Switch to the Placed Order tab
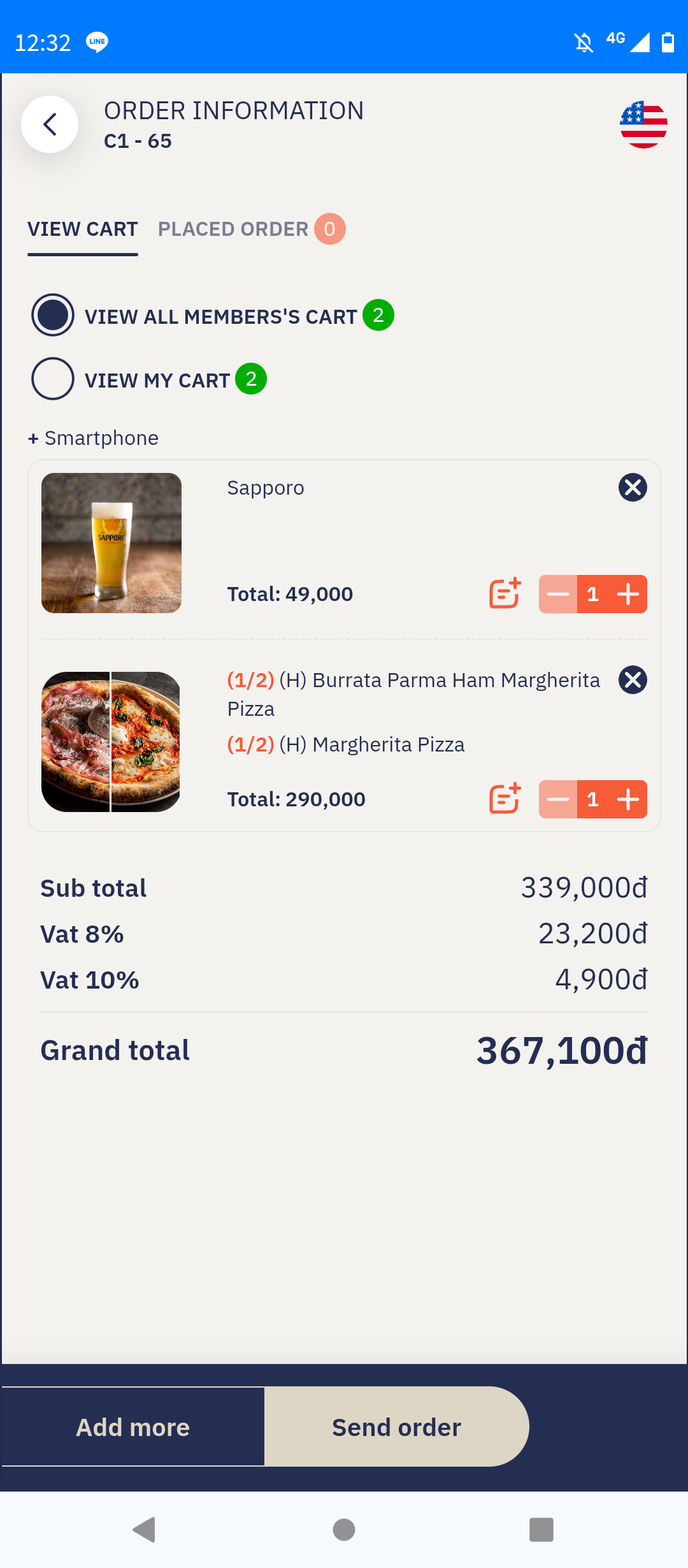The image size is (688, 1568). tap(251, 229)
